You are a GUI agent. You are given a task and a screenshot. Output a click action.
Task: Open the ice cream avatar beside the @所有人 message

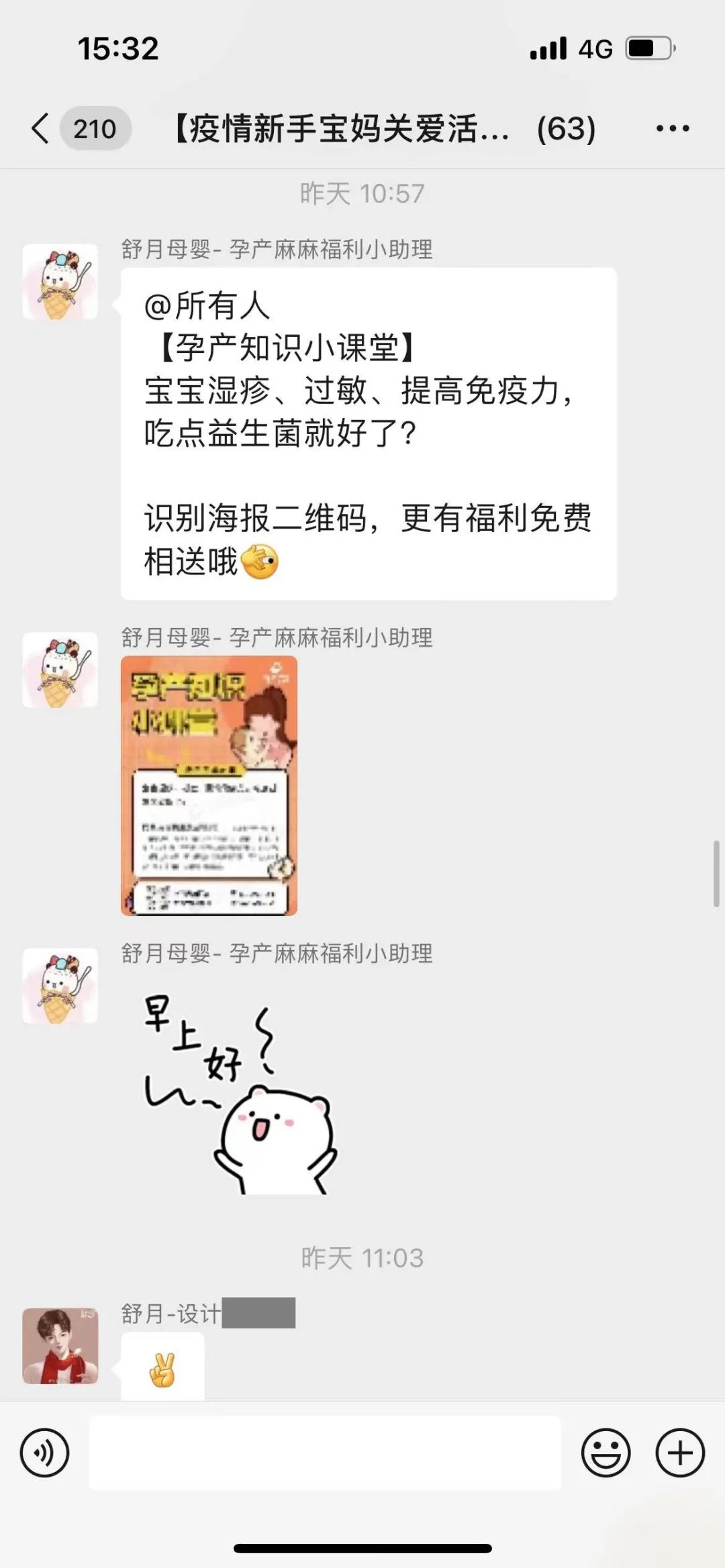click(60, 282)
